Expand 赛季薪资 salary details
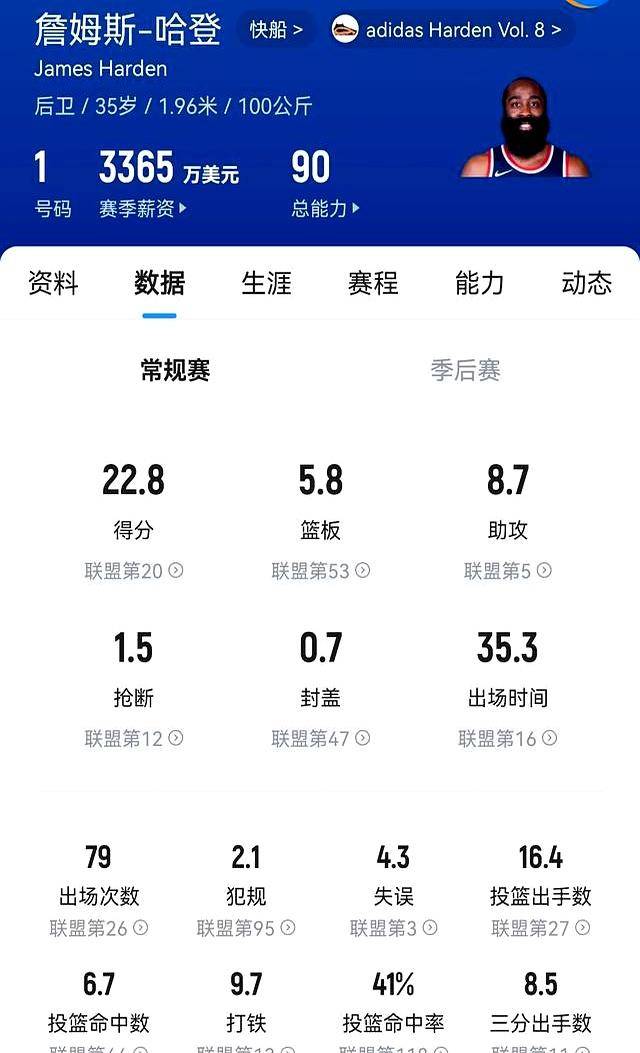640x1053 pixels. [143, 209]
